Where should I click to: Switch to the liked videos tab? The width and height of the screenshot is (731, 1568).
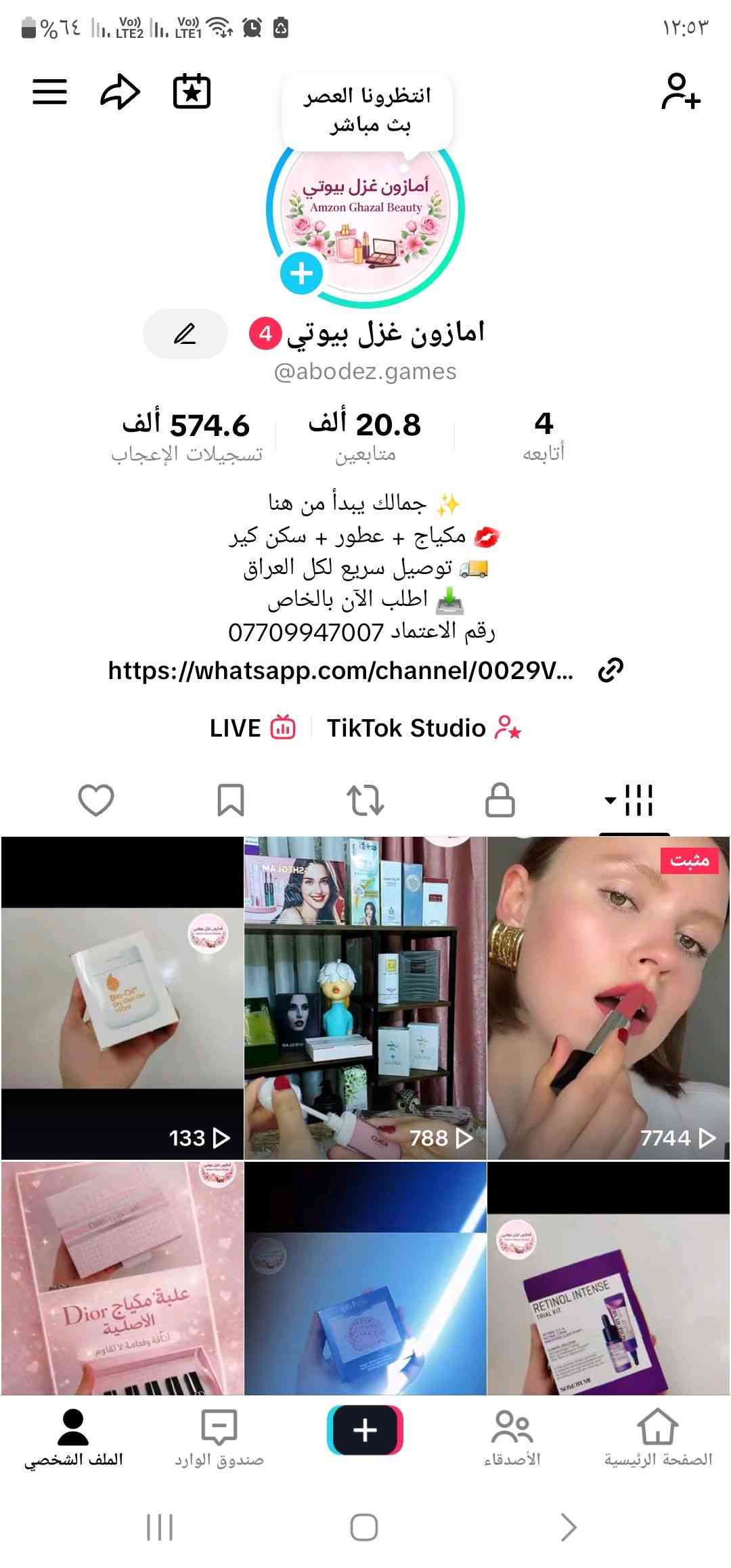click(96, 800)
